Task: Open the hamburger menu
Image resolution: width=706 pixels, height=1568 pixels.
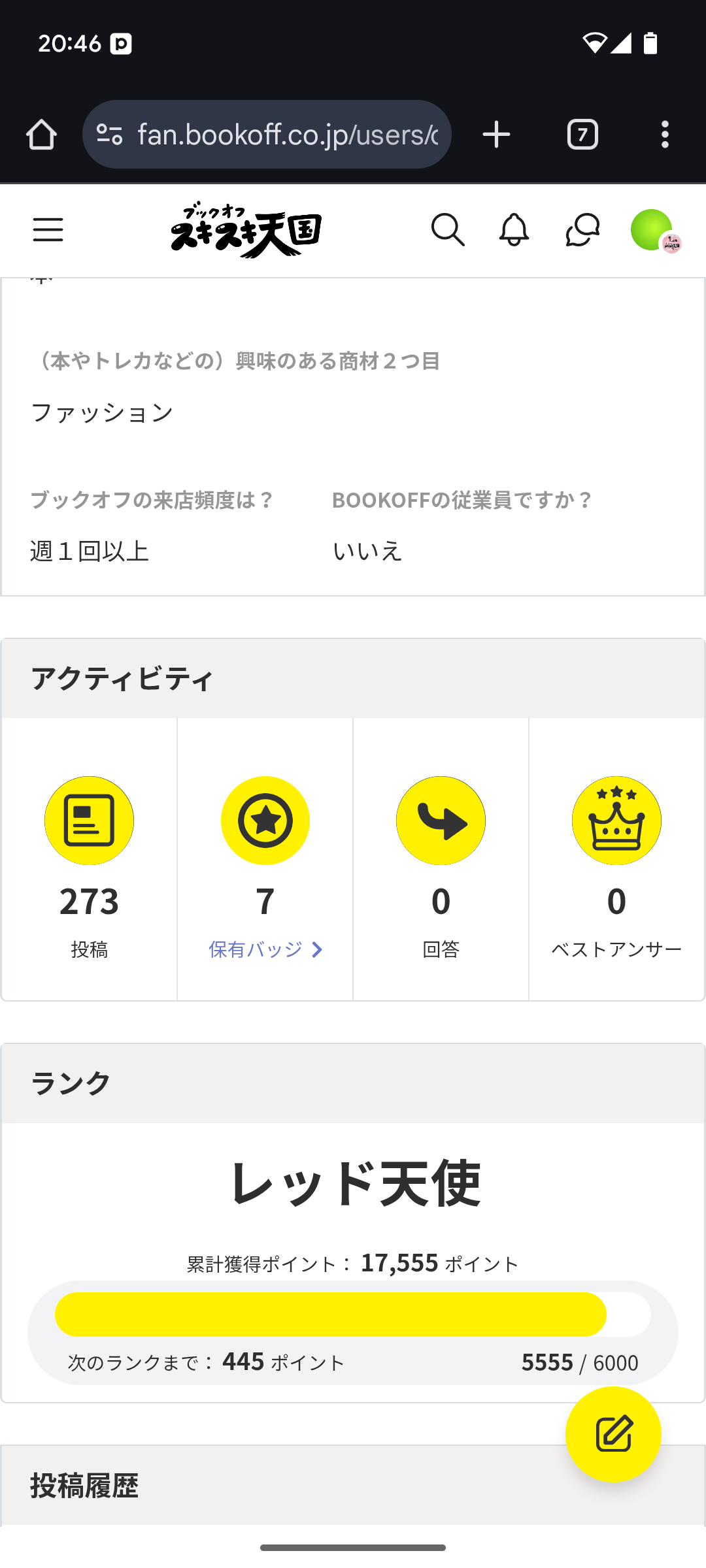Action: click(x=48, y=230)
